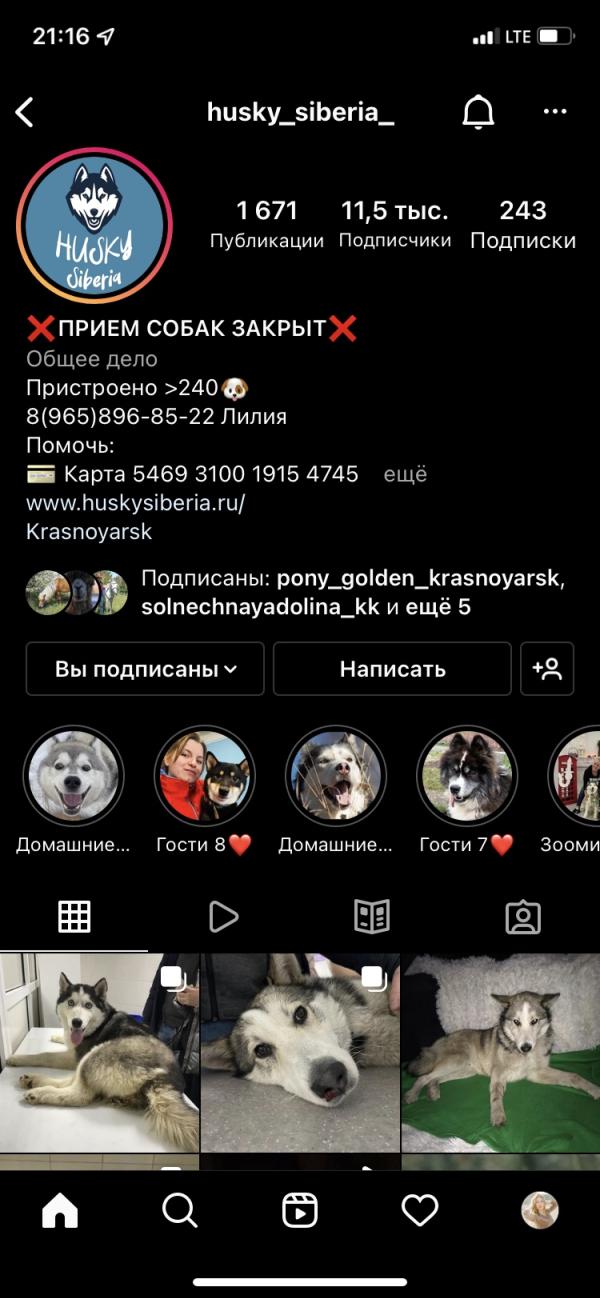Switch to the posts grid tab
600x1298 pixels.
click(x=74, y=916)
